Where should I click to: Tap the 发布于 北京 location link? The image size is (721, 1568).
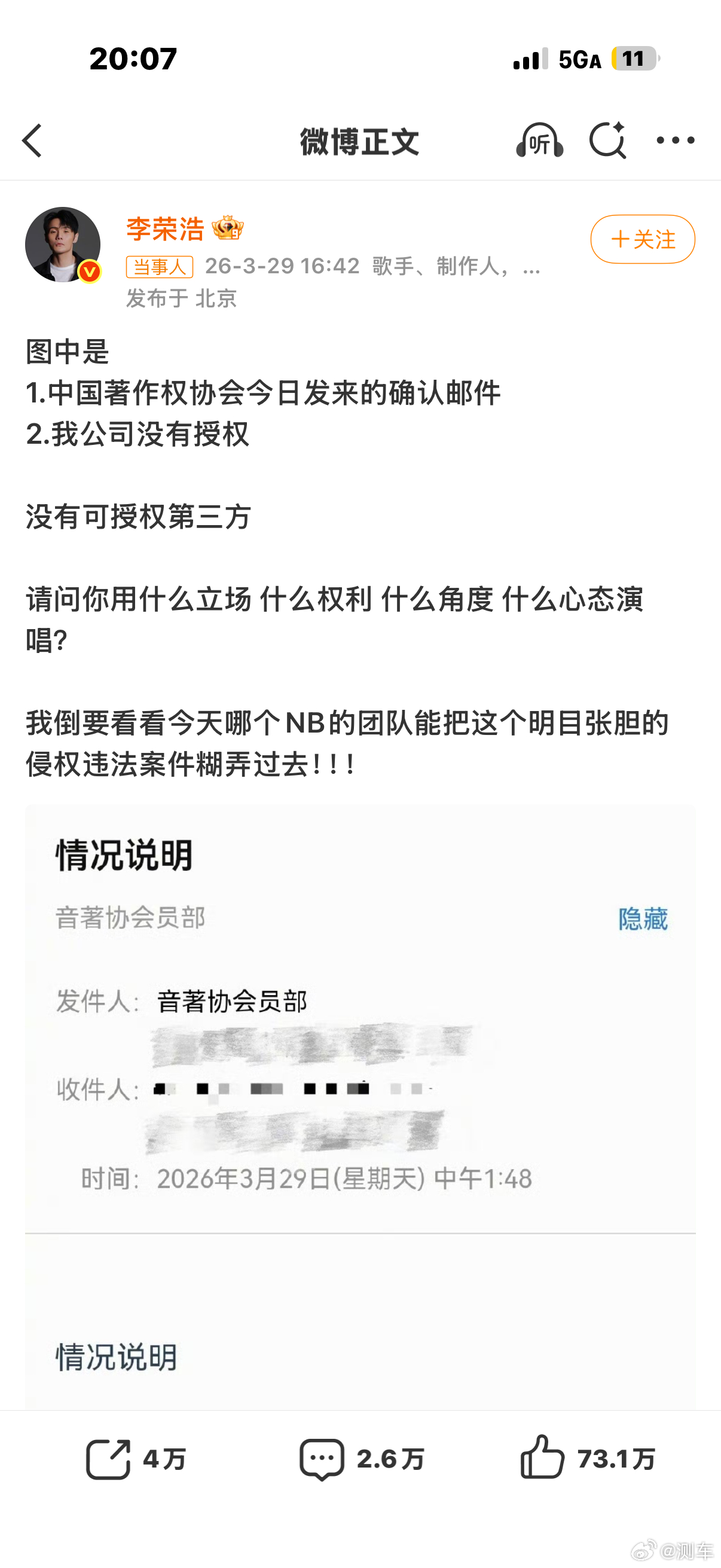click(182, 298)
